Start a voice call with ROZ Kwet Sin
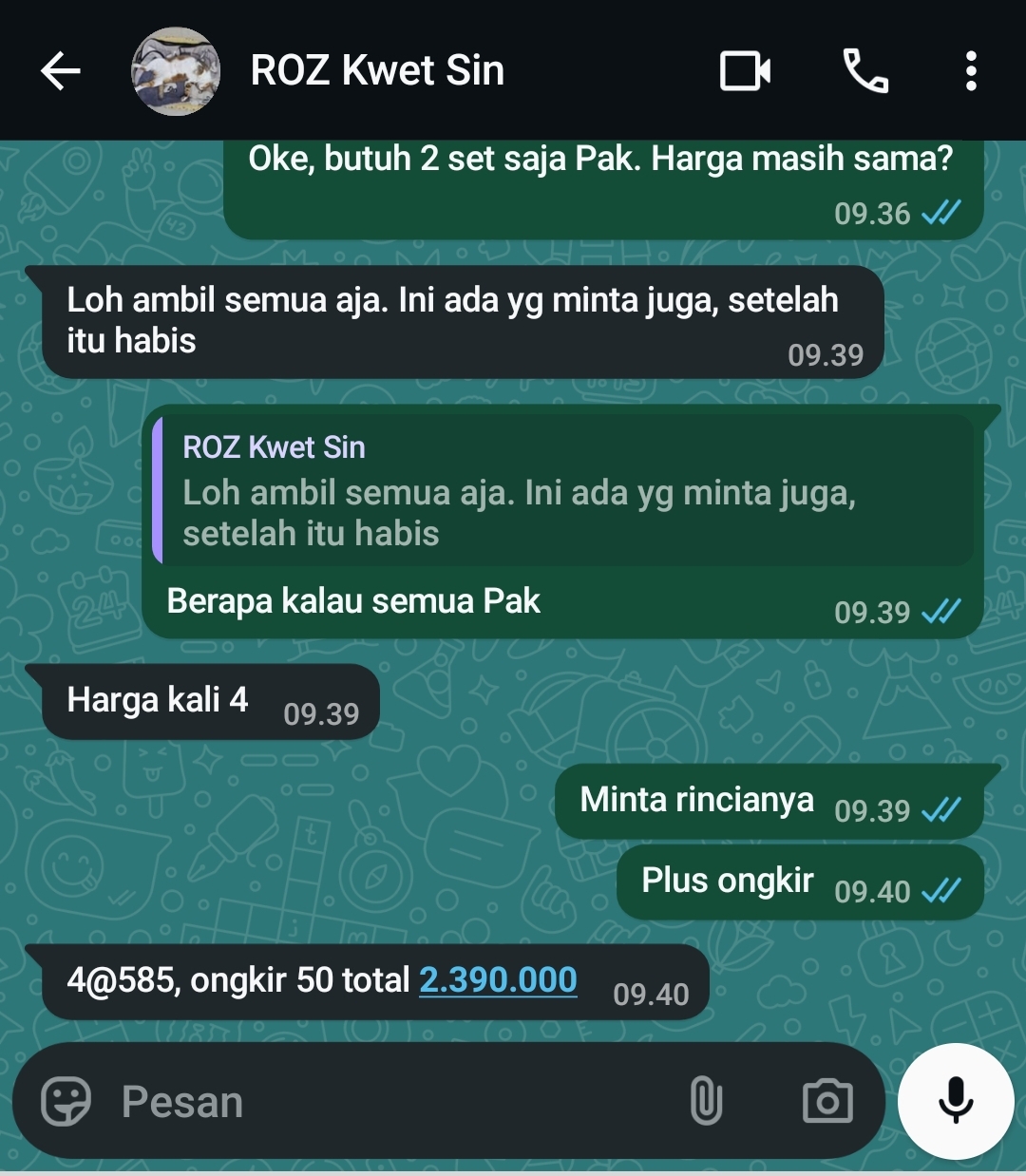 (865, 71)
